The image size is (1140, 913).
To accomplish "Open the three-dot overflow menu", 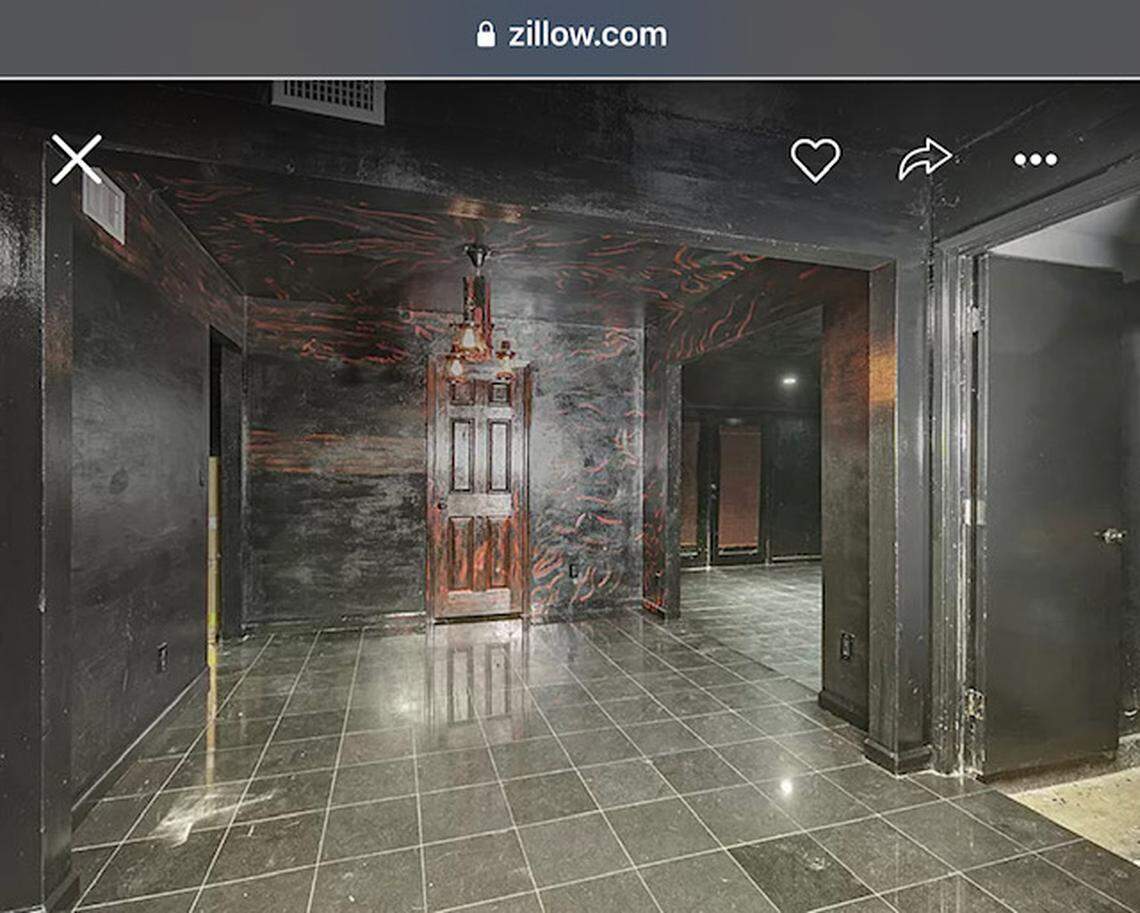I will tap(1034, 160).
